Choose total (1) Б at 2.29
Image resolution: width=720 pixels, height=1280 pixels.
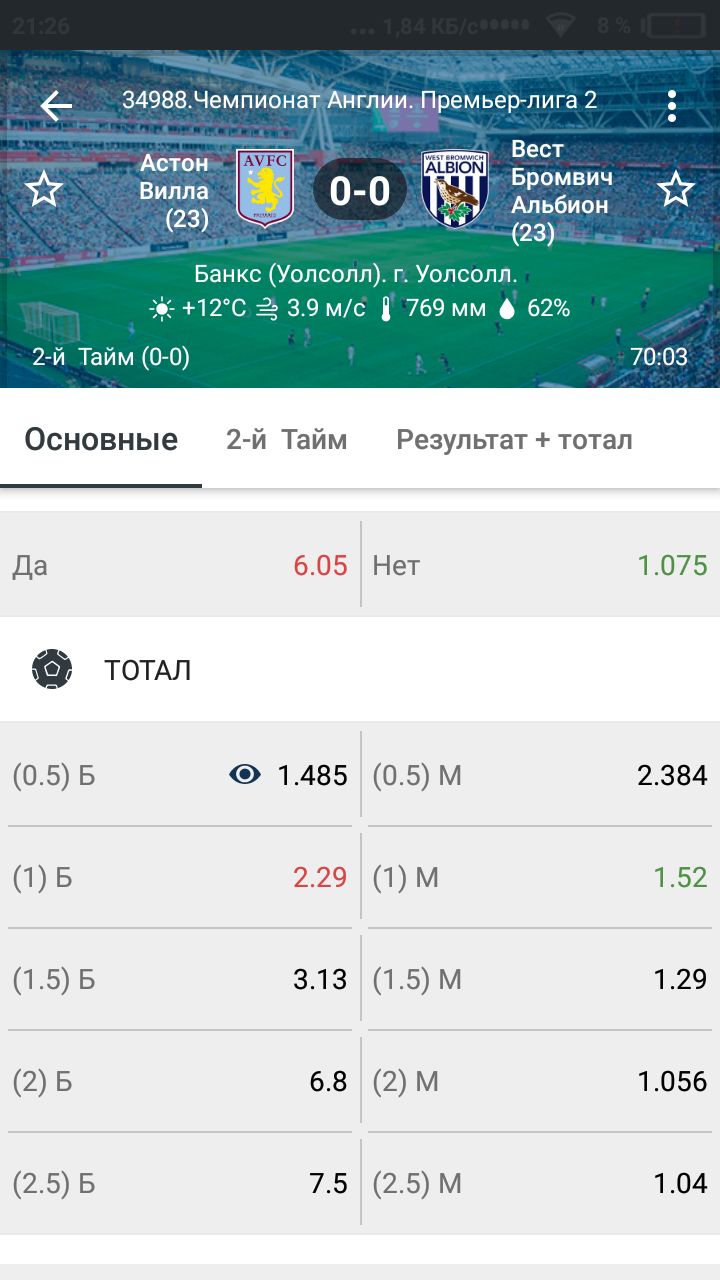[x=180, y=878]
